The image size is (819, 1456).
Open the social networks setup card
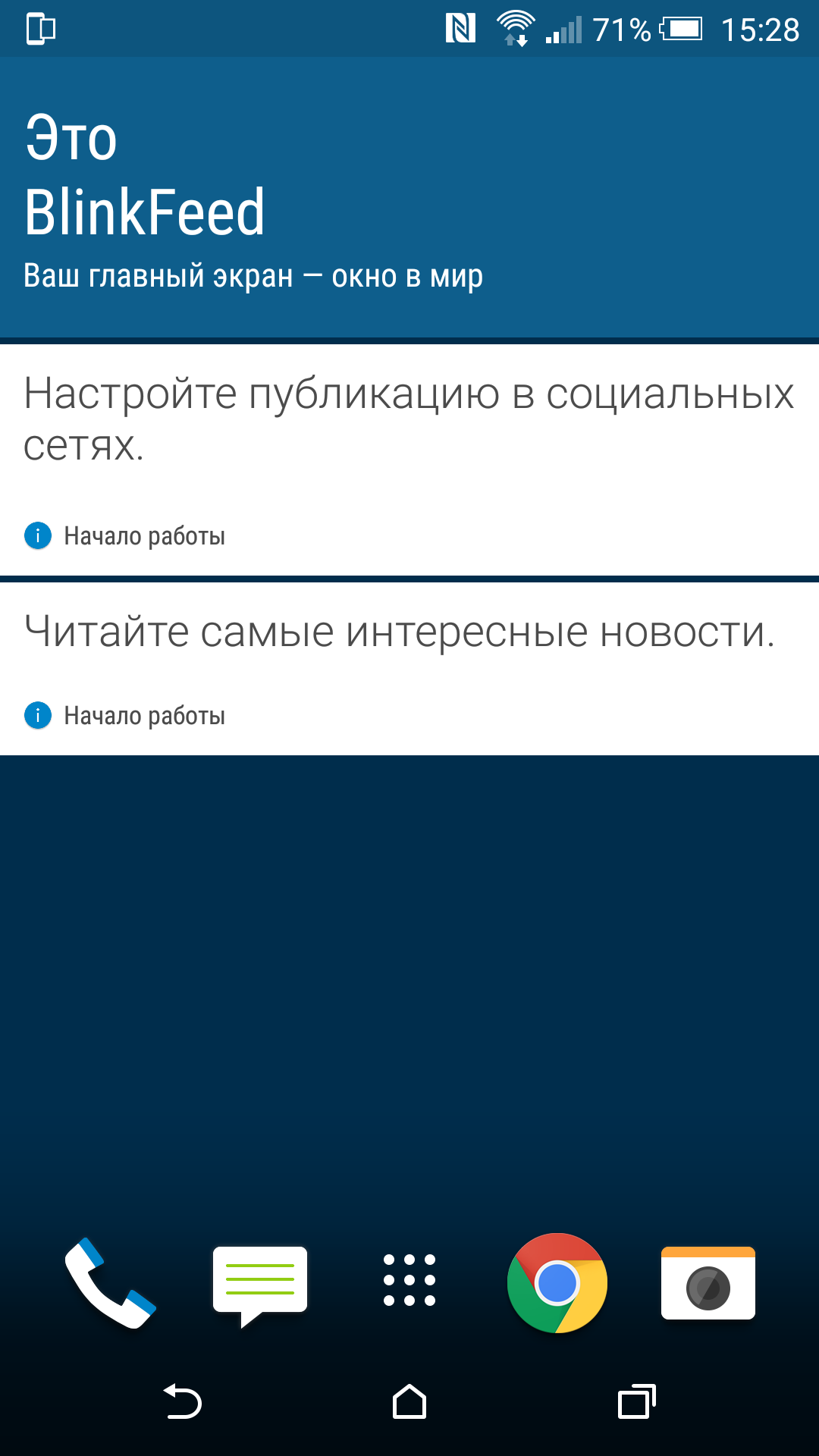tap(409, 460)
